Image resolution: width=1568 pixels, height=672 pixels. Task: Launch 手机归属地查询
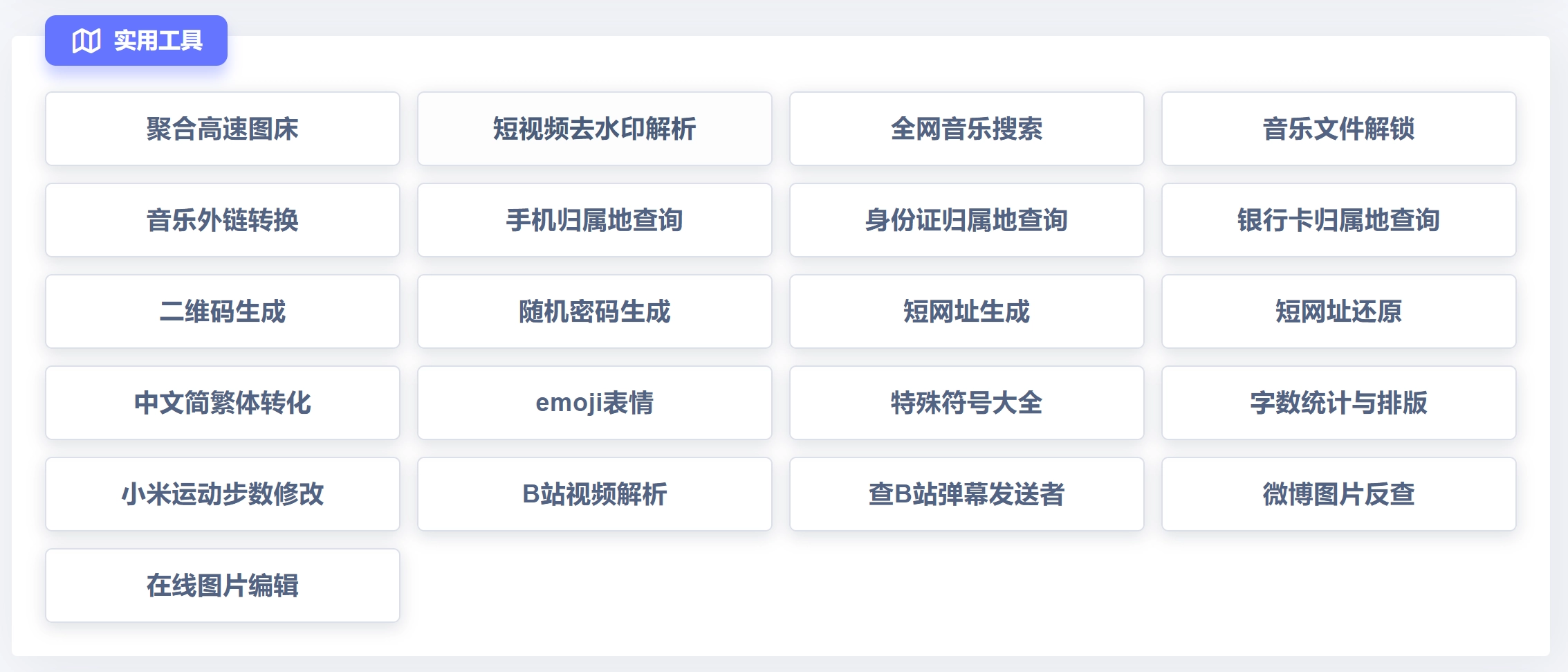point(594,220)
